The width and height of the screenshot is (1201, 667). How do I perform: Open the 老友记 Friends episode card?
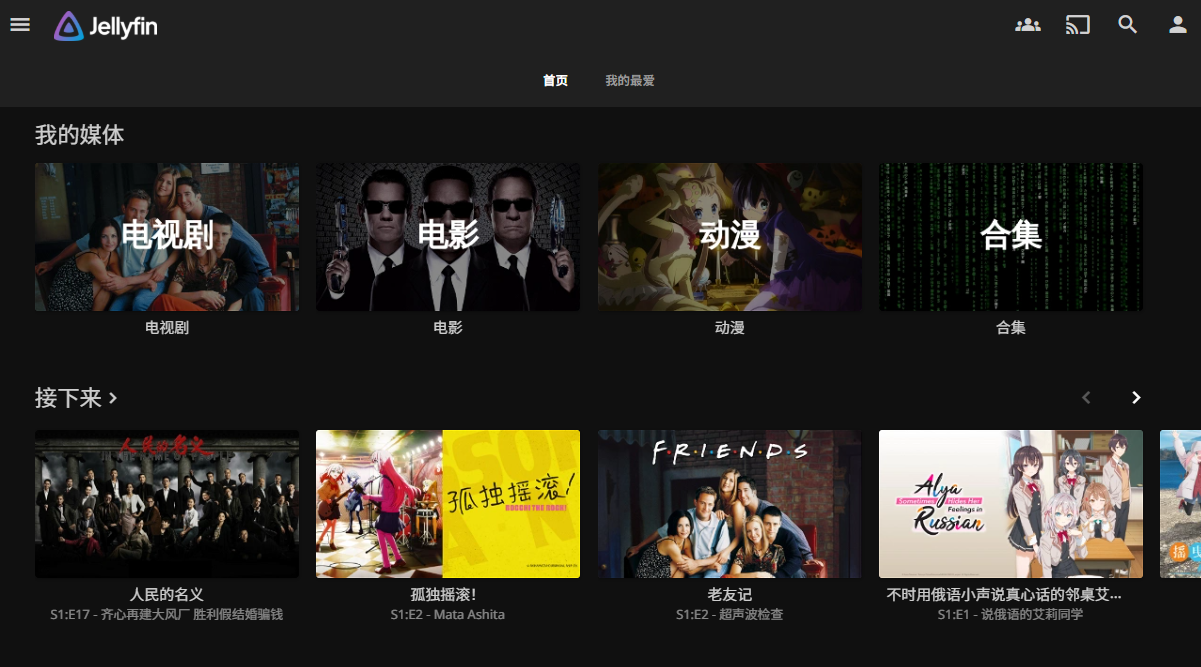coord(730,504)
